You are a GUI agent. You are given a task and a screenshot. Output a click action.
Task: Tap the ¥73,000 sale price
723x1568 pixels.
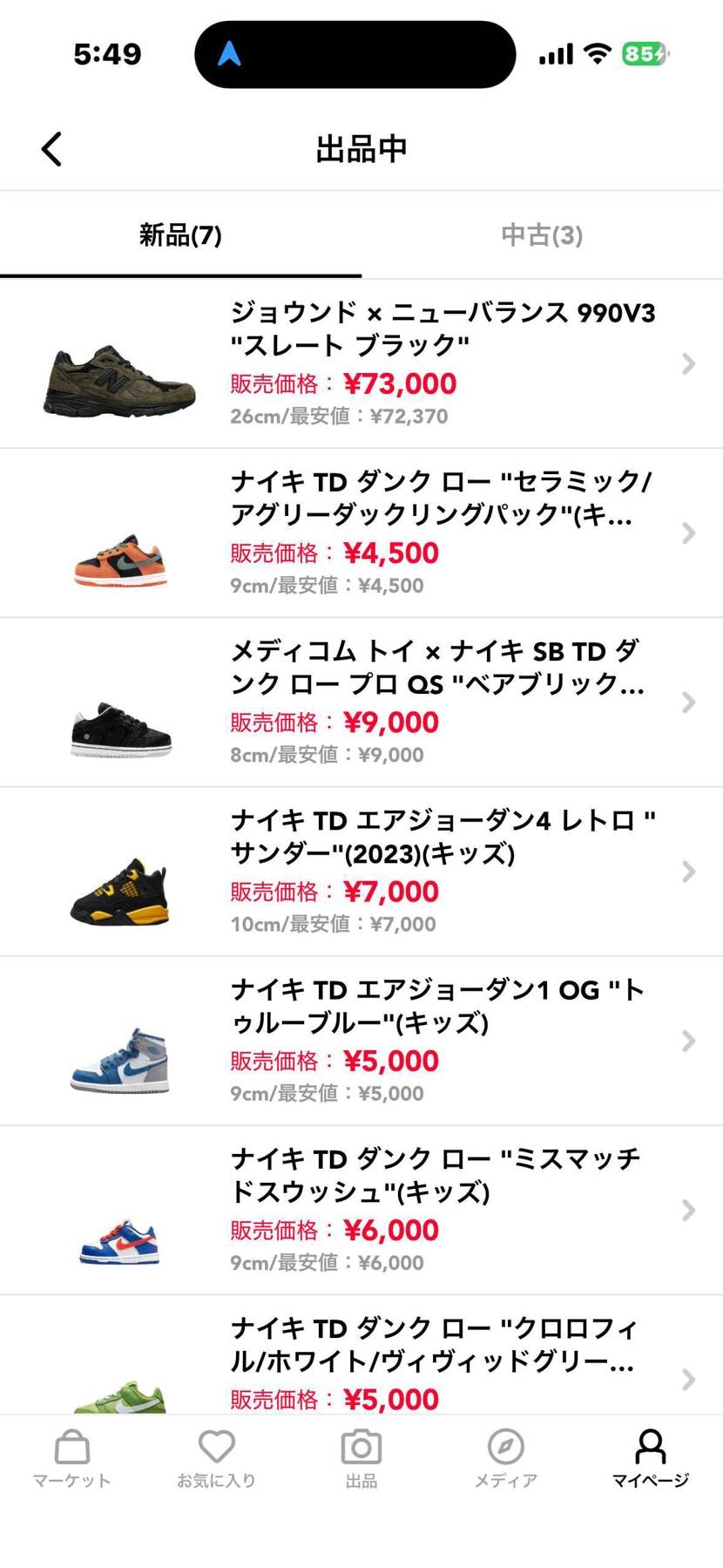click(402, 384)
